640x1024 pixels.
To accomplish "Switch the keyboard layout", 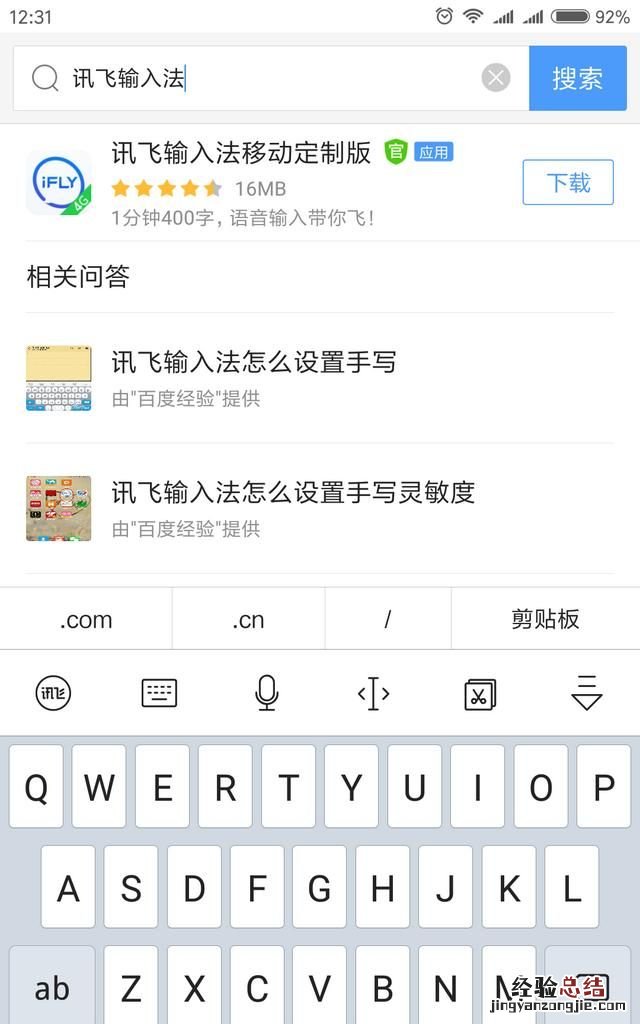I will coord(160,693).
